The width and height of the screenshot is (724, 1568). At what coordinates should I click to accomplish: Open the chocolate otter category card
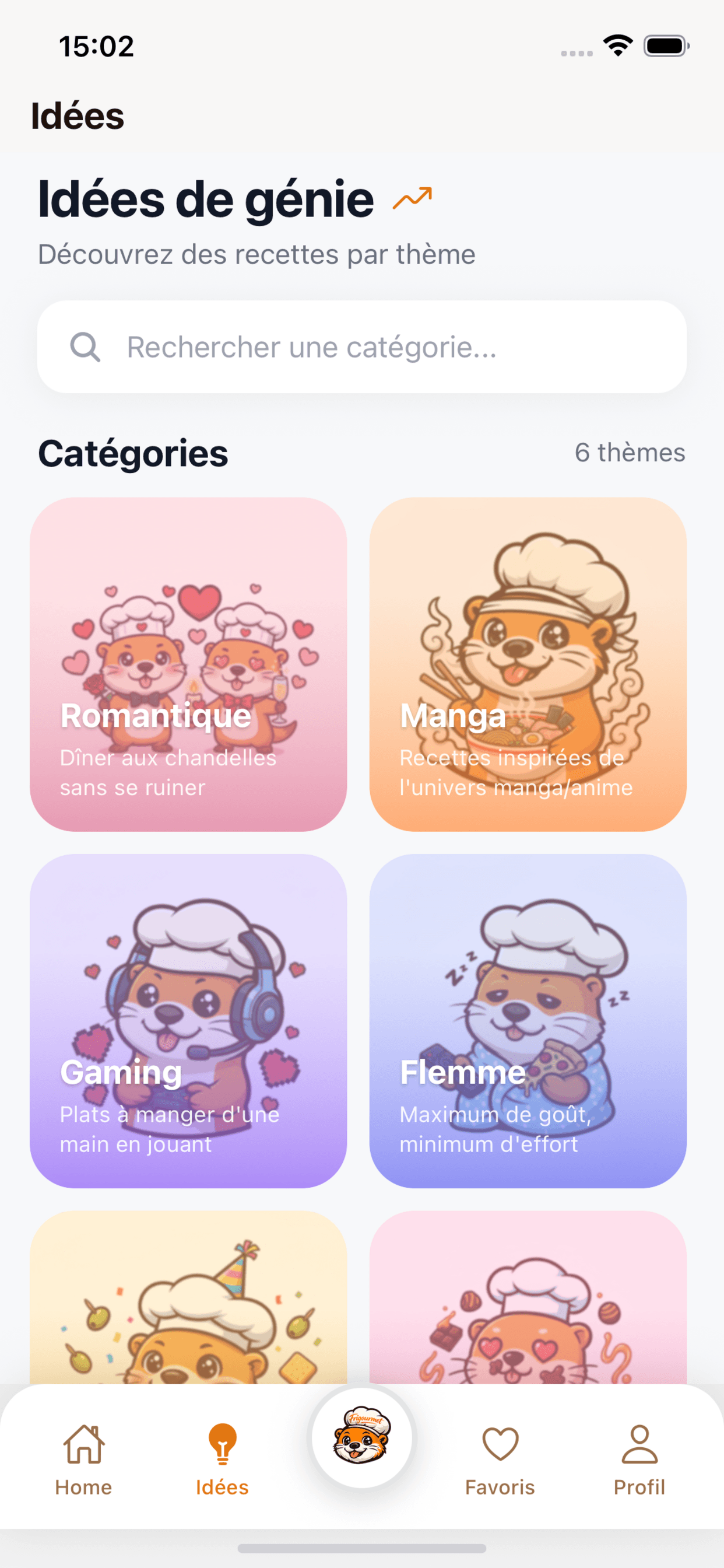(x=528, y=1297)
